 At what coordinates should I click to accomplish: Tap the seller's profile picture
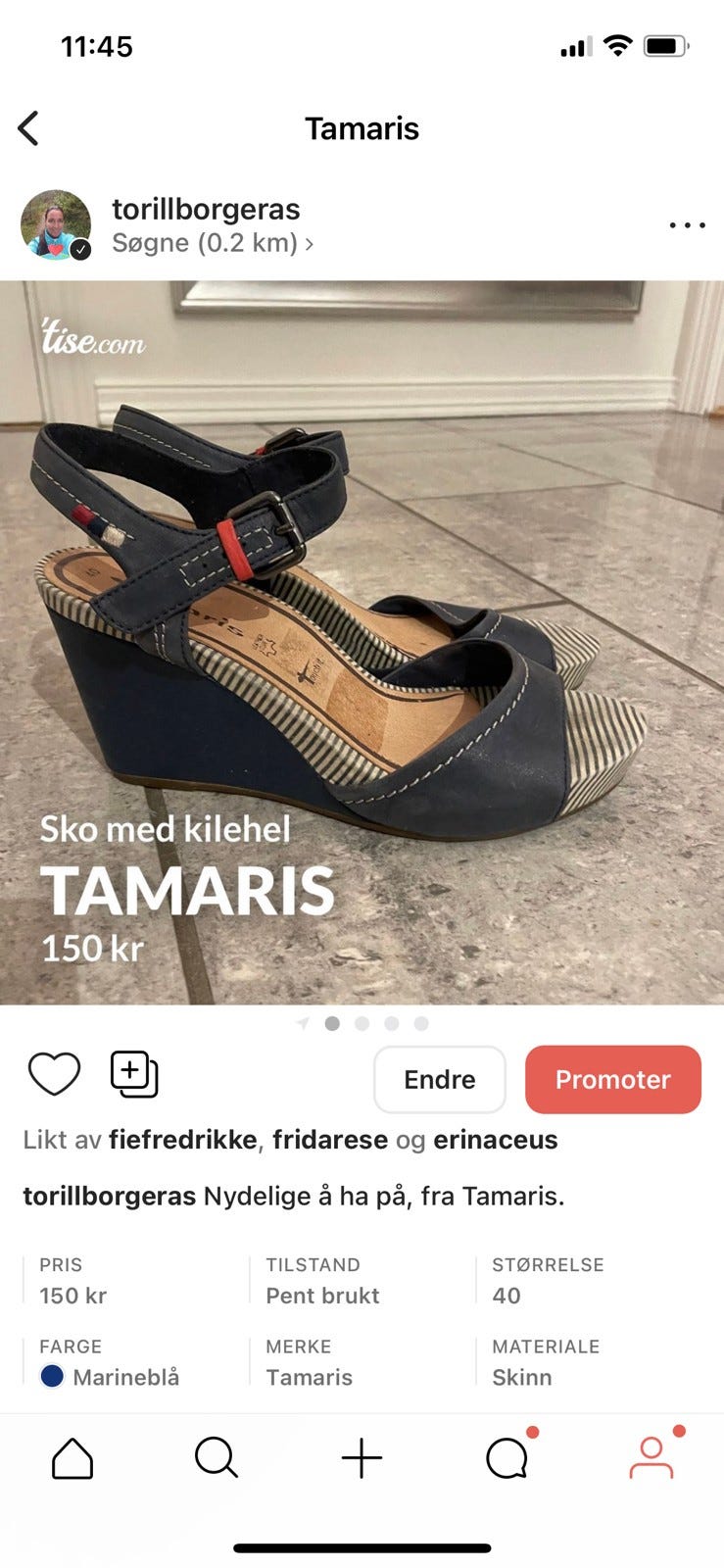[x=56, y=224]
